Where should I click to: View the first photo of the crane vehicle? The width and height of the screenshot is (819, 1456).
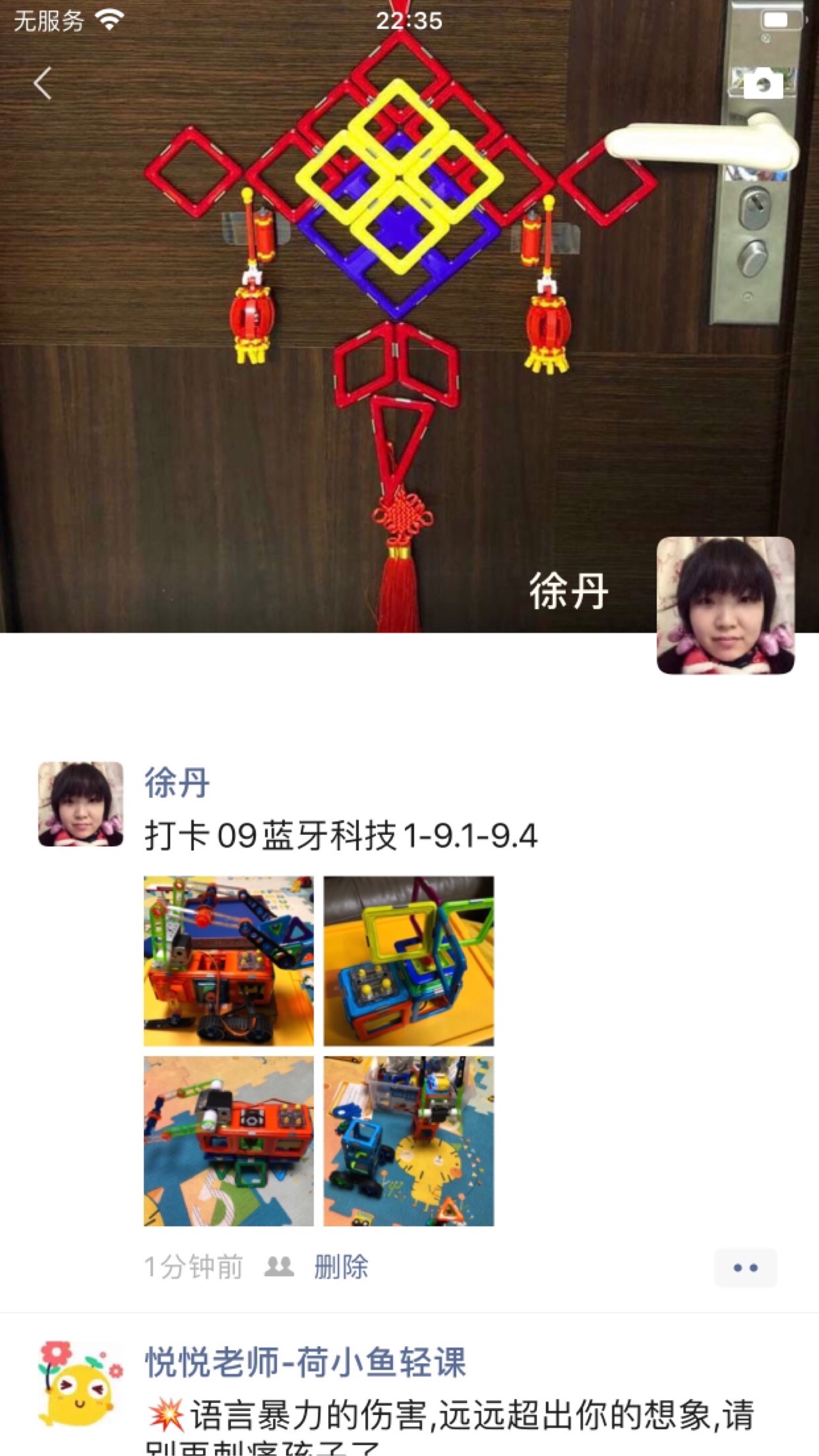point(228,961)
